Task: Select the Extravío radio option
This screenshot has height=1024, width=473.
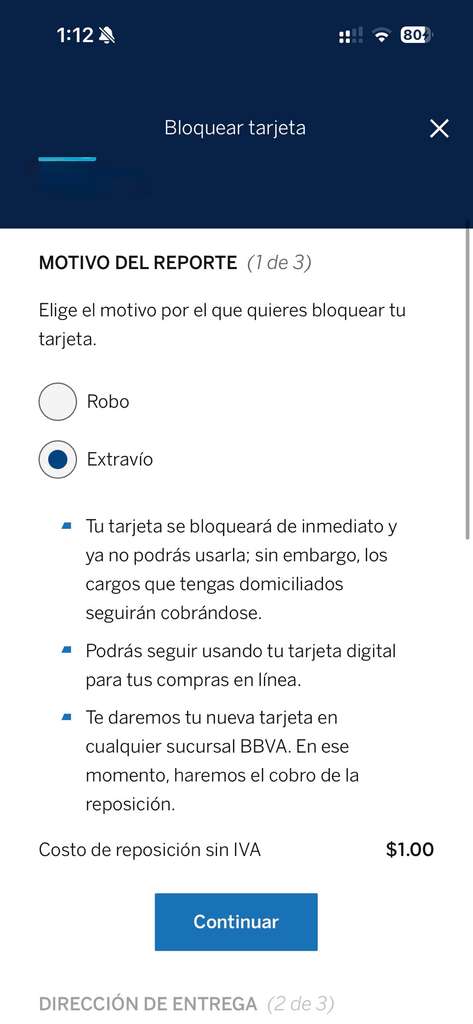Action: click(57, 460)
